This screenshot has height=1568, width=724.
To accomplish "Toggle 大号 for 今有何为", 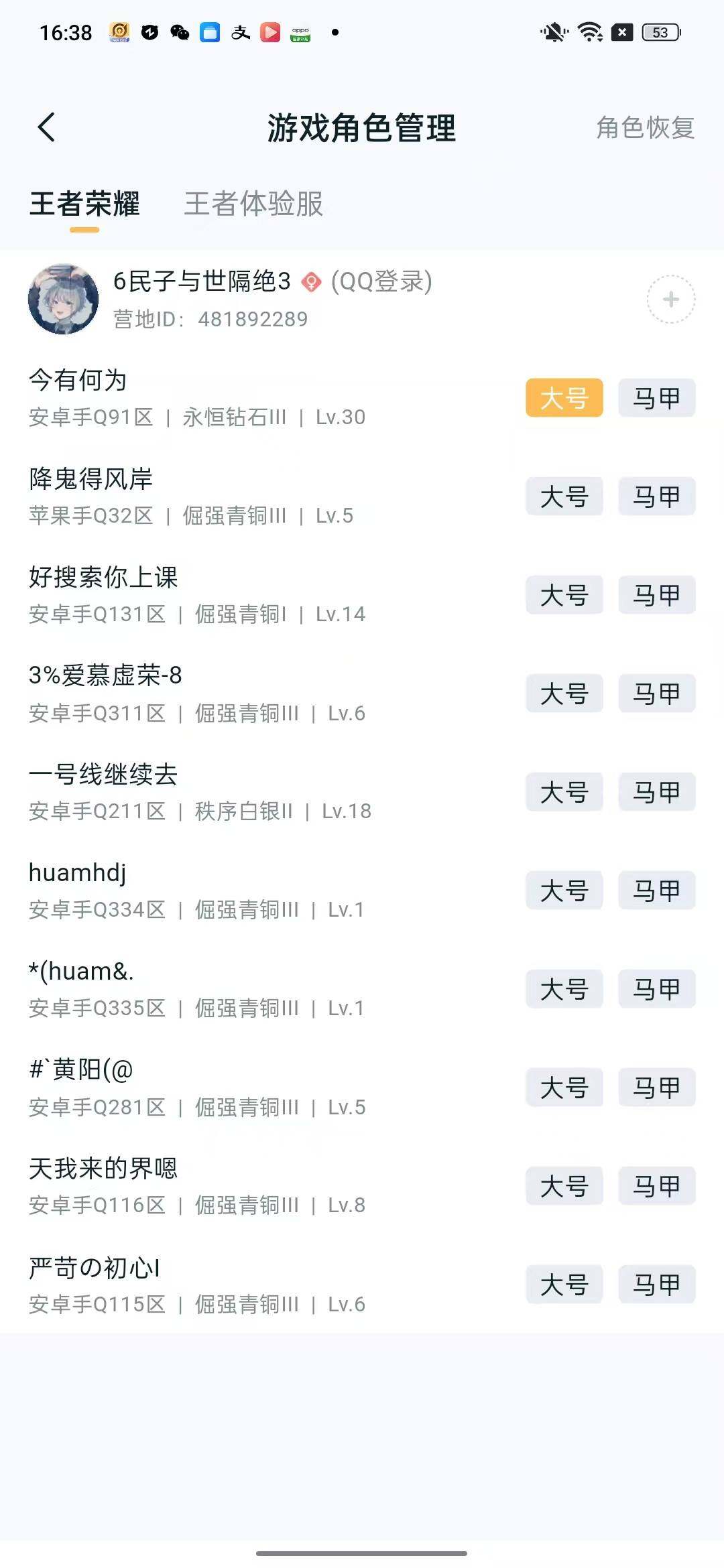I will pos(564,399).
